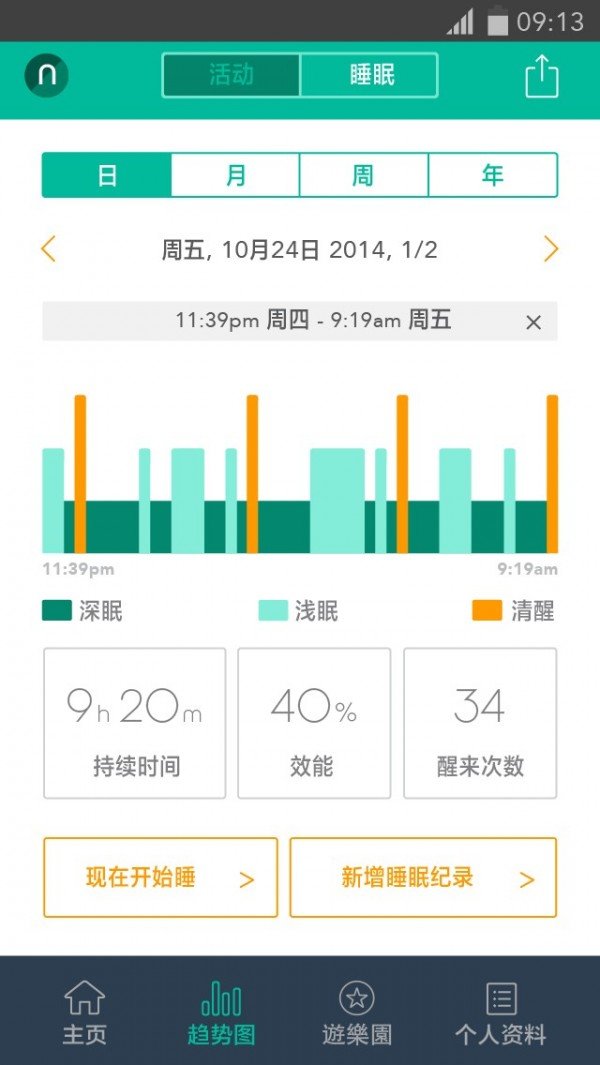Show the 周 view

(363, 175)
